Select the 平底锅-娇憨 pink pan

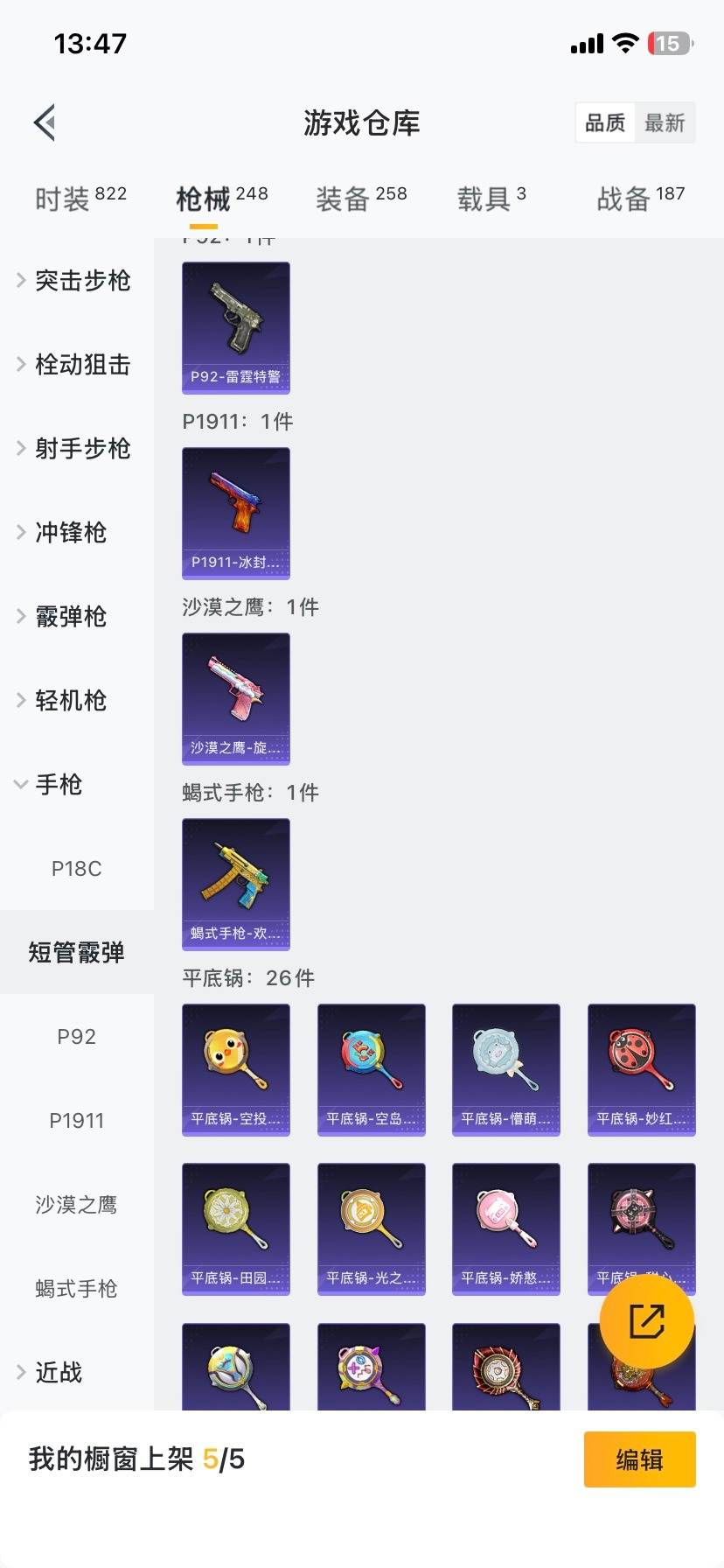[505, 1228]
